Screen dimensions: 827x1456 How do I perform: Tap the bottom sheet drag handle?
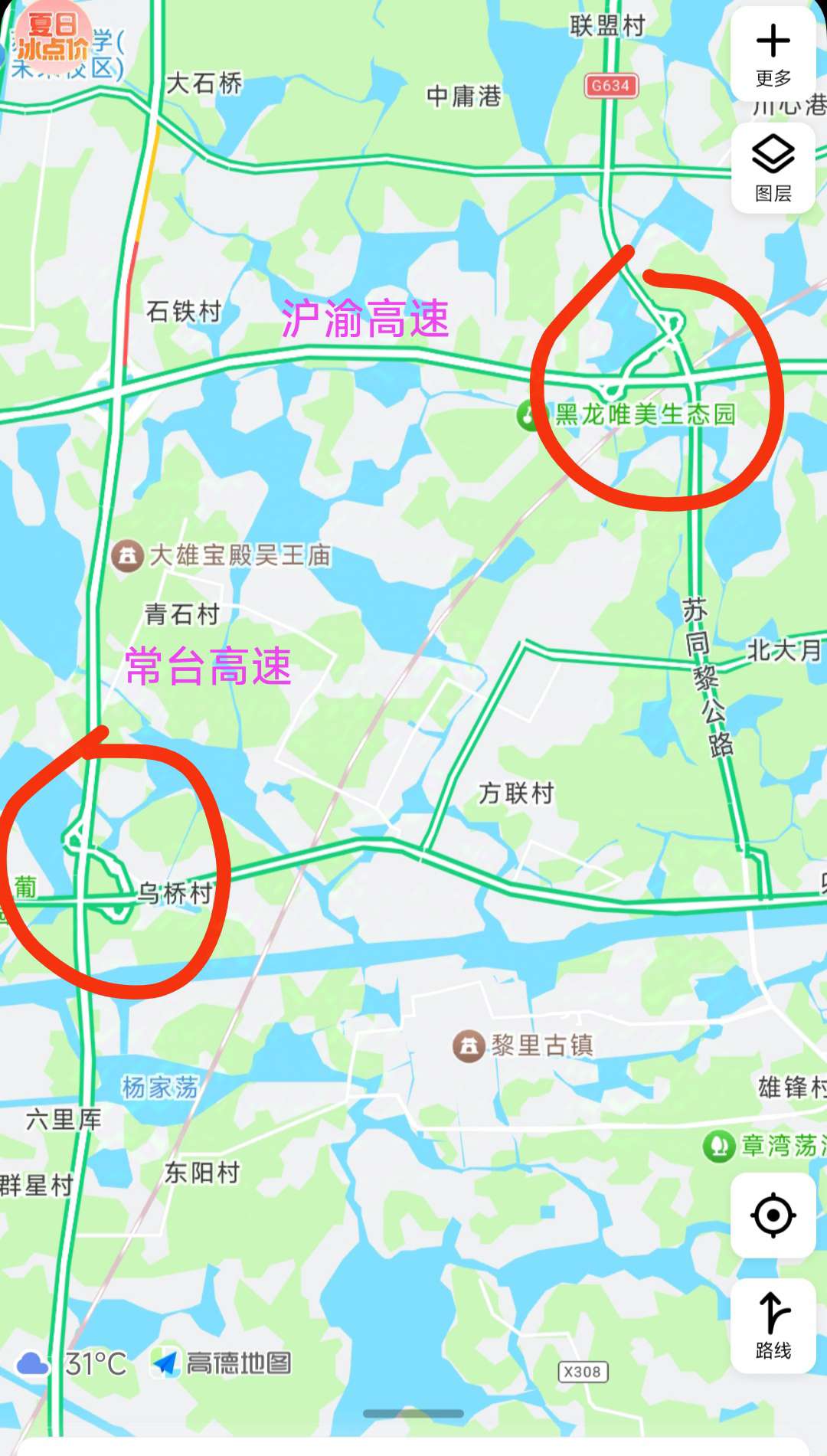(x=413, y=1414)
